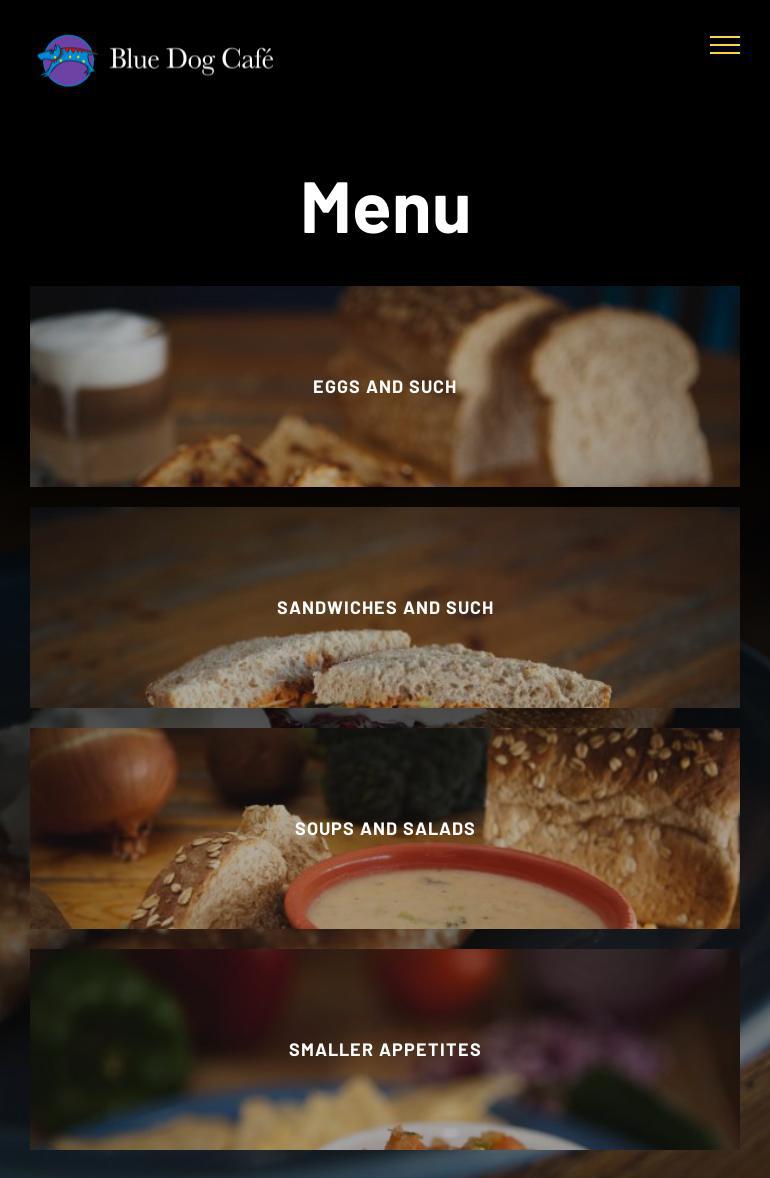Go to Blue Dog Café home page
This screenshot has height=1178, width=770.
155,61
